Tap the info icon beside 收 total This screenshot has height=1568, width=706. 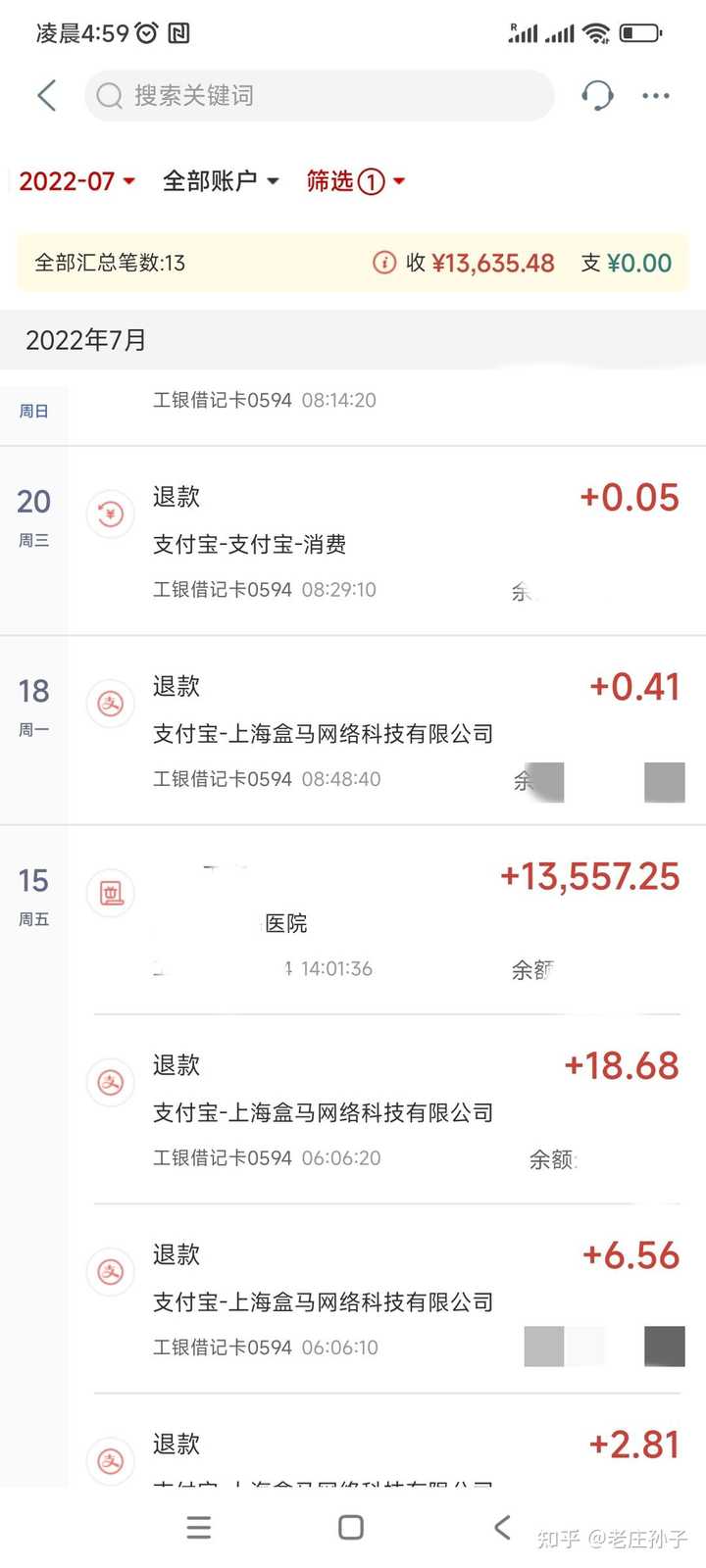(384, 263)
